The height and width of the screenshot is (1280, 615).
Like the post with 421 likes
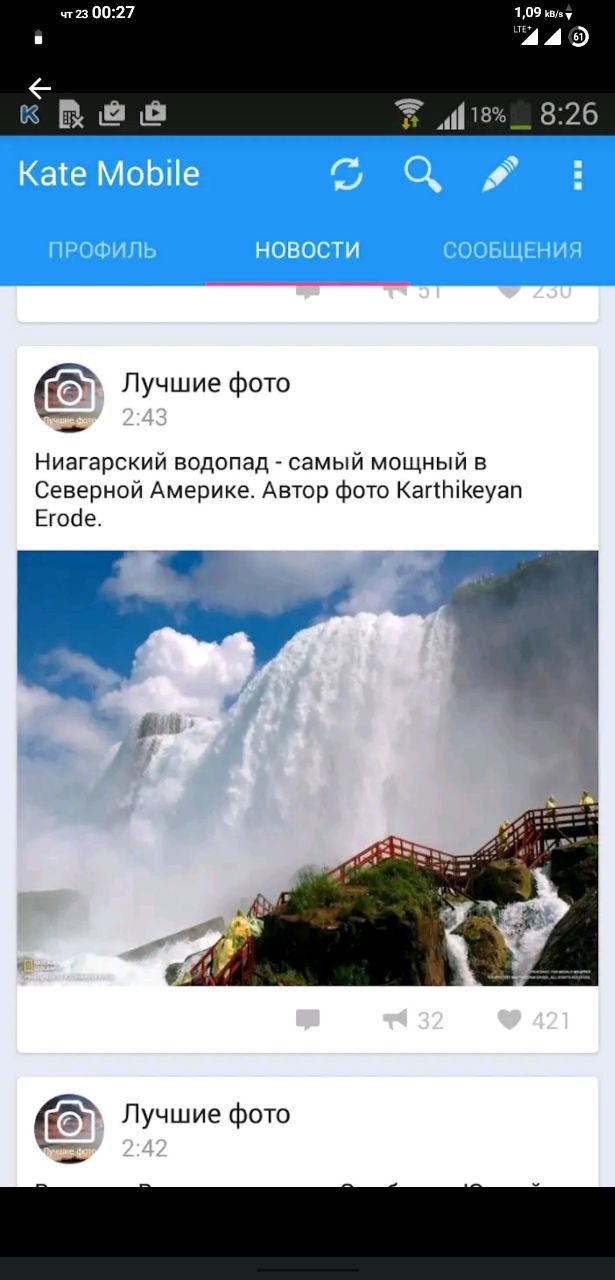pyautogui.click(x=534, y=1020)
